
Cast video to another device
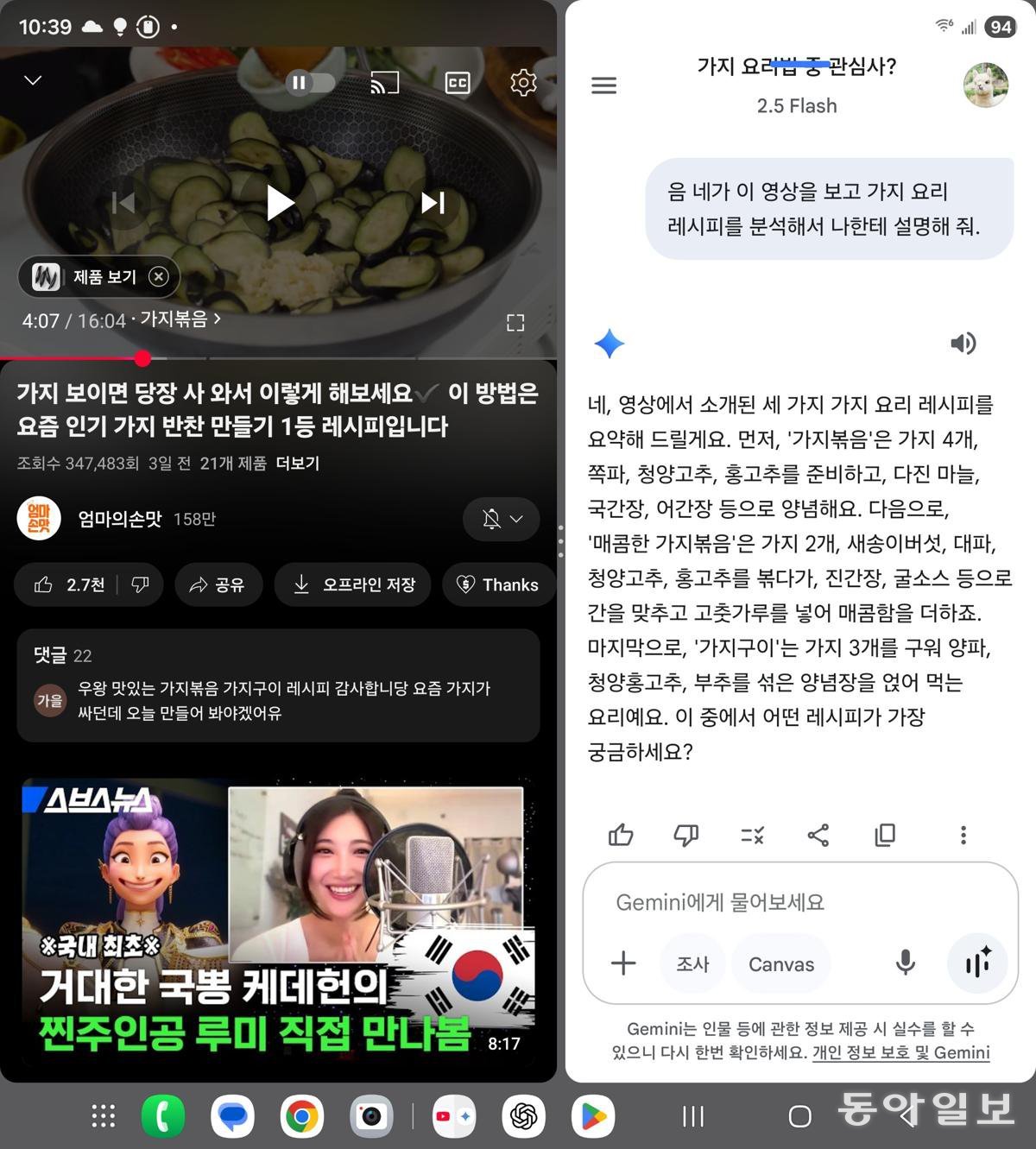click(x=384, y=83)
